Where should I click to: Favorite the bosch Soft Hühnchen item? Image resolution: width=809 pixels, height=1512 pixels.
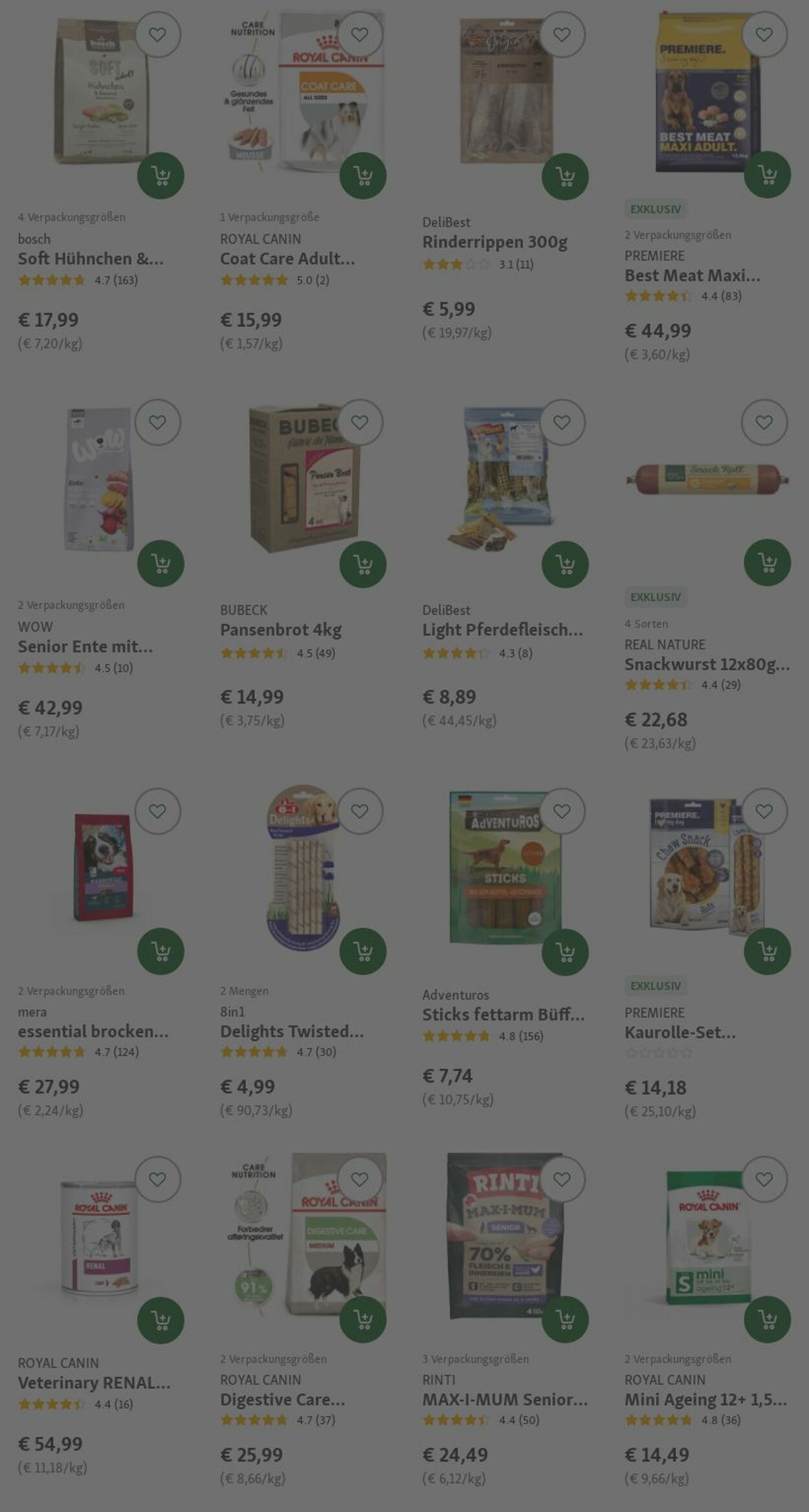157,34
